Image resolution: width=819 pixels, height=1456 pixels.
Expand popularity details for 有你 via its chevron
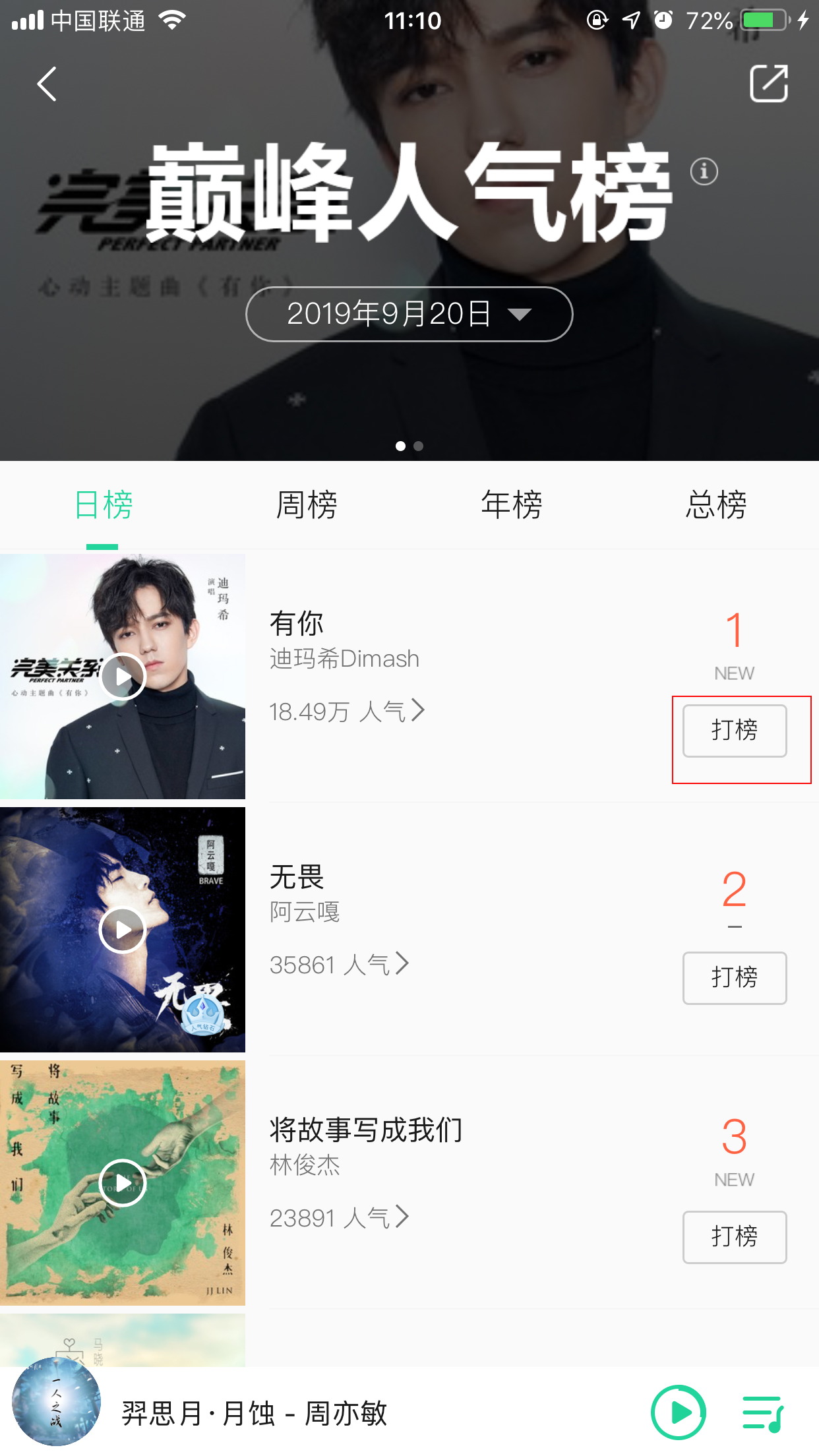[418, 711]
